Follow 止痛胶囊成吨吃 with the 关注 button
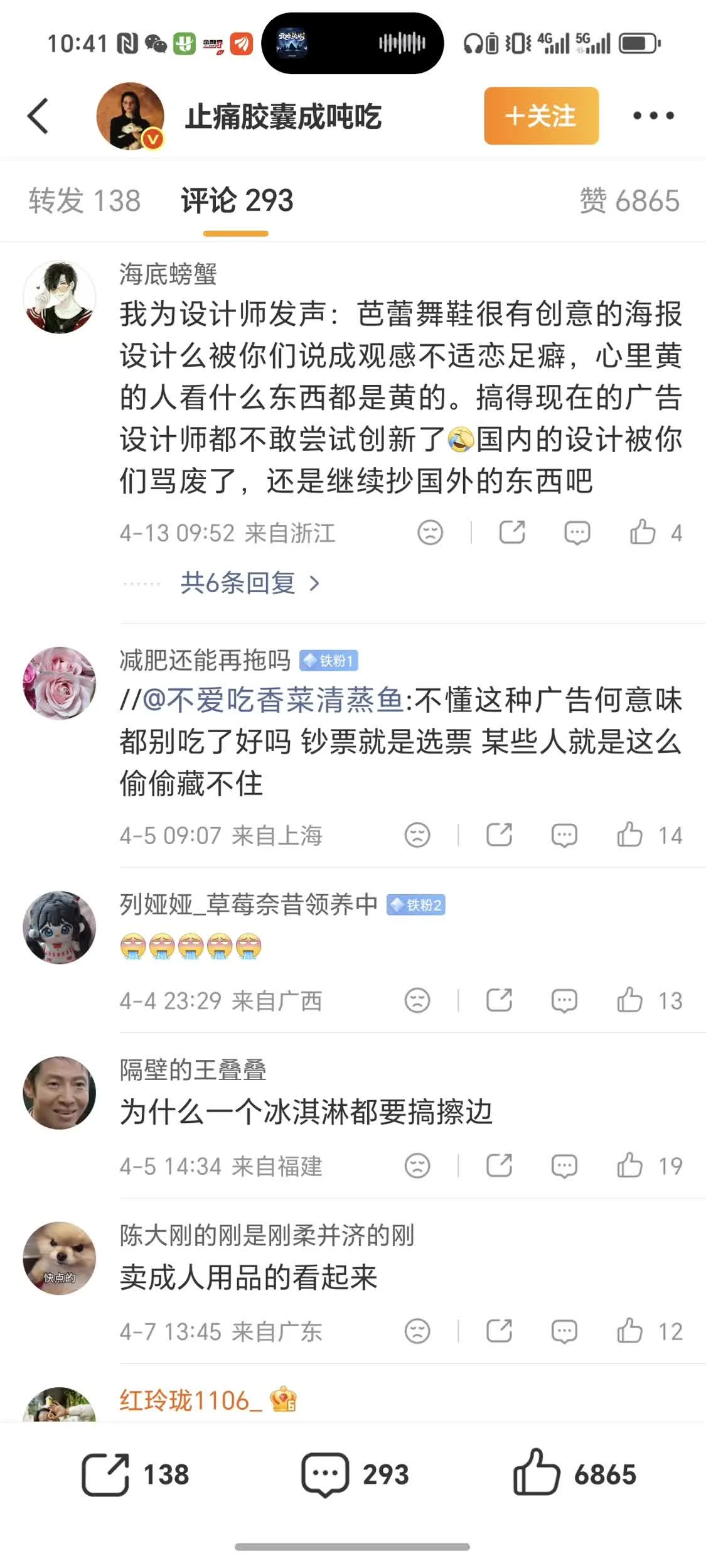 click(541, 116)
